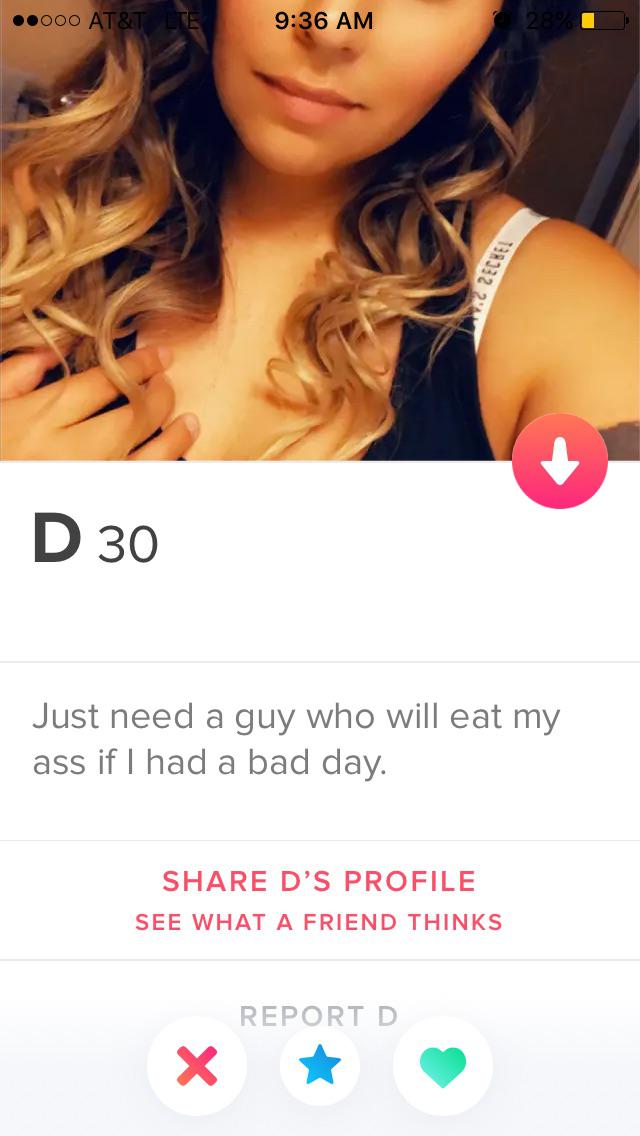Like D with the green heart
The height and width of the screenshot is (1136, 640).
pos(442,1066)
